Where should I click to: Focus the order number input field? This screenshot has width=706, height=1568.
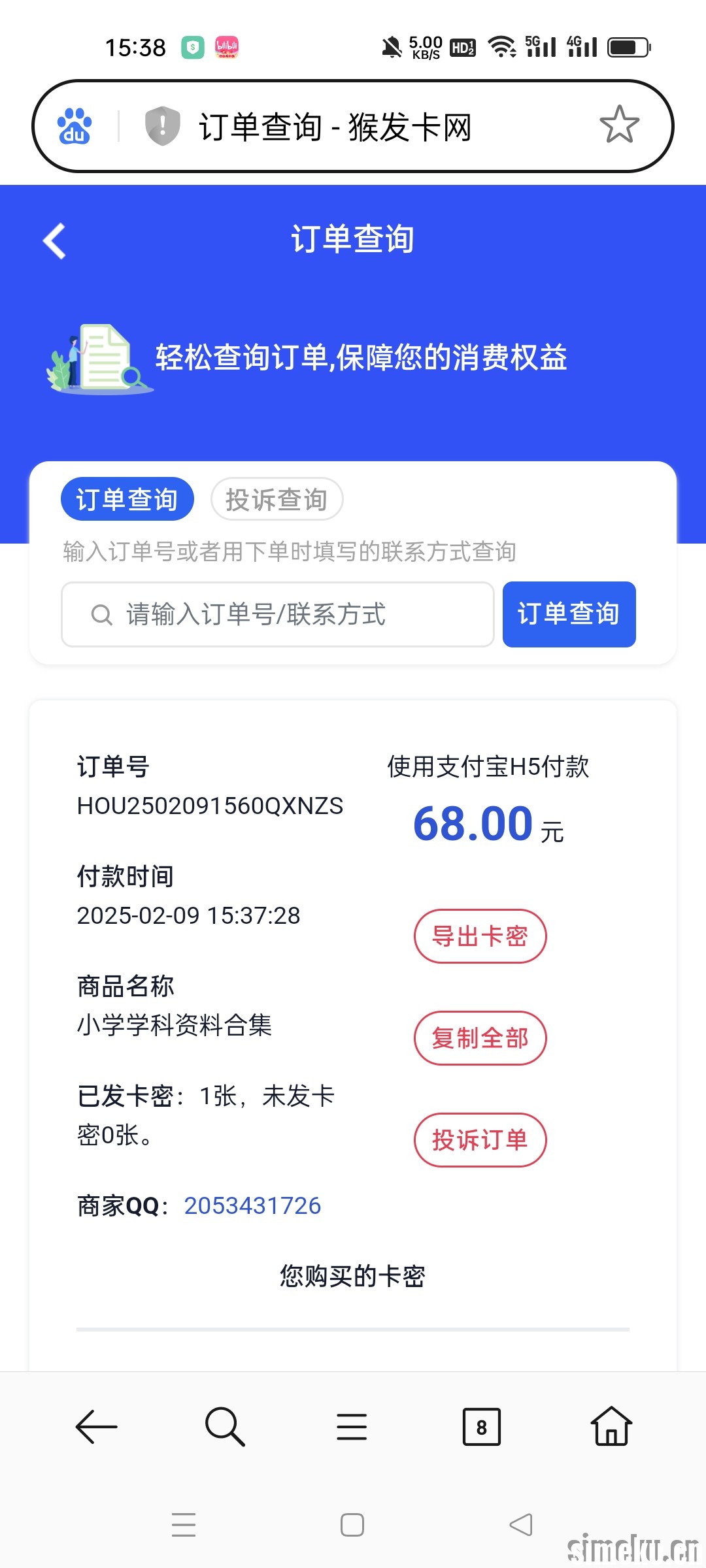click(x=278, y=615)
